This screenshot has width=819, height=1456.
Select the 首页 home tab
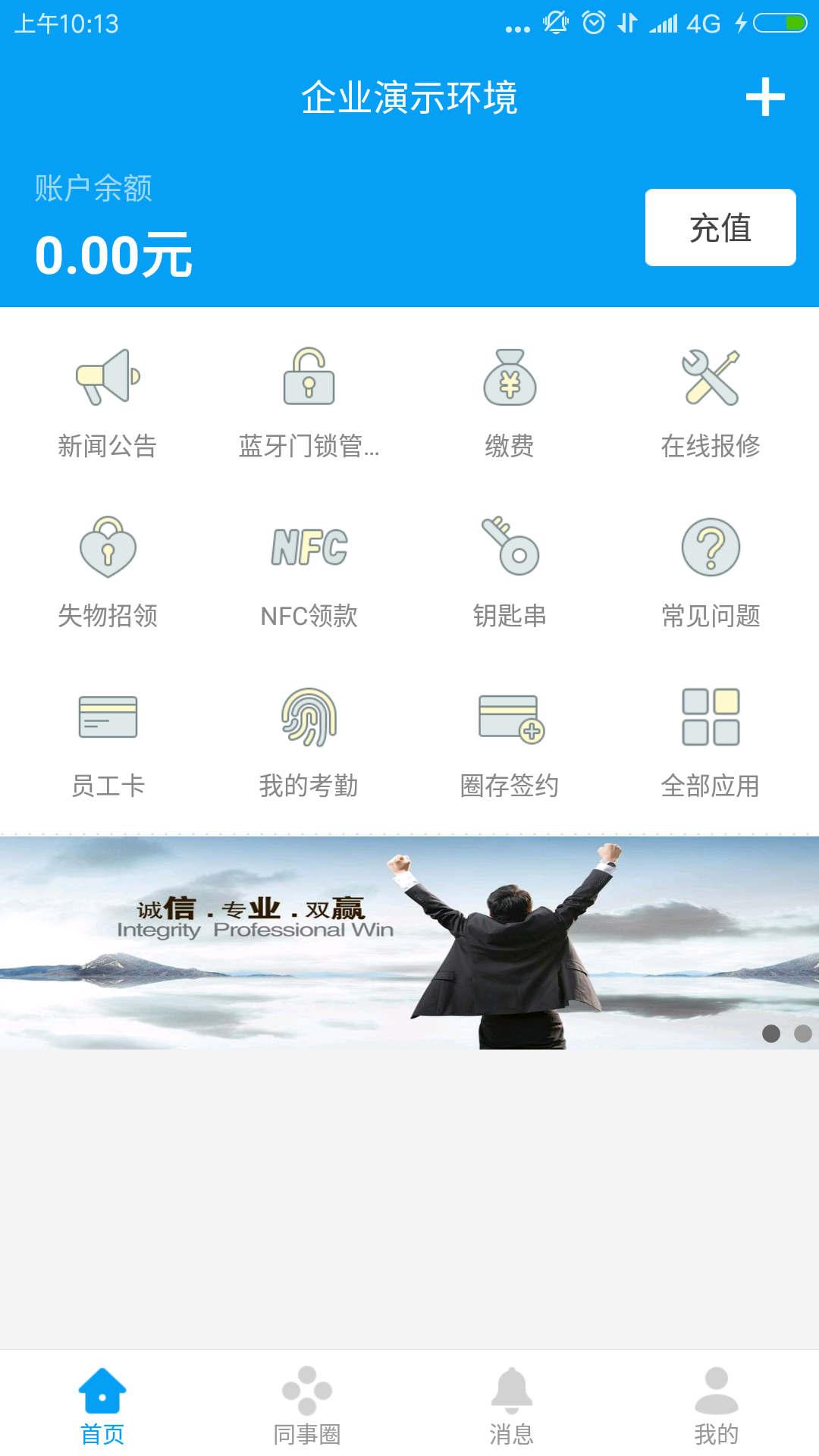point(102,1404)
